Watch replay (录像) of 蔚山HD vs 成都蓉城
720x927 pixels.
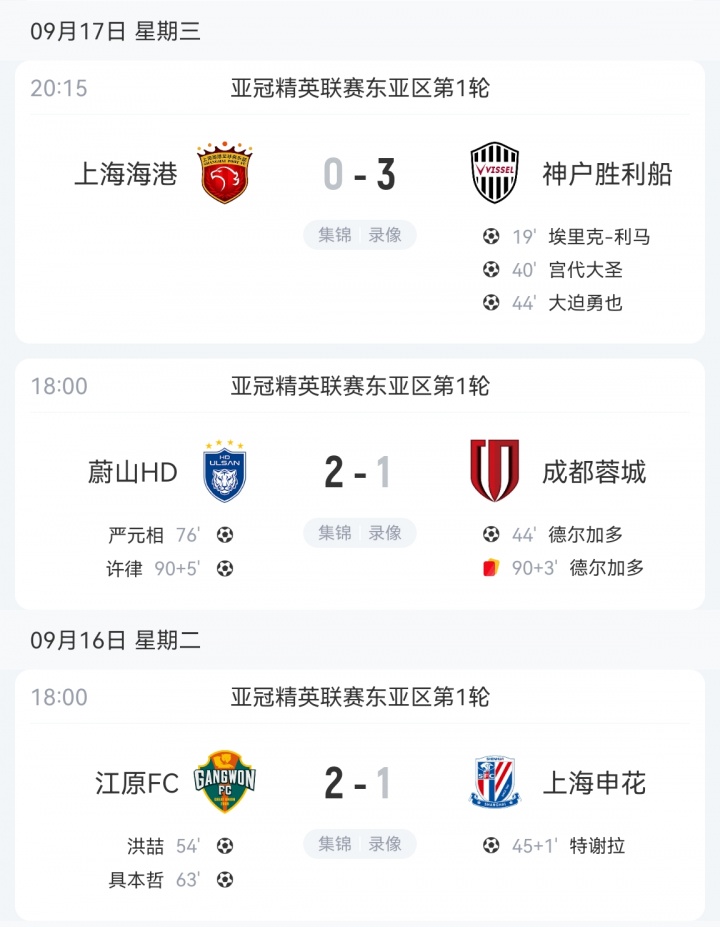tap(385, 533)
